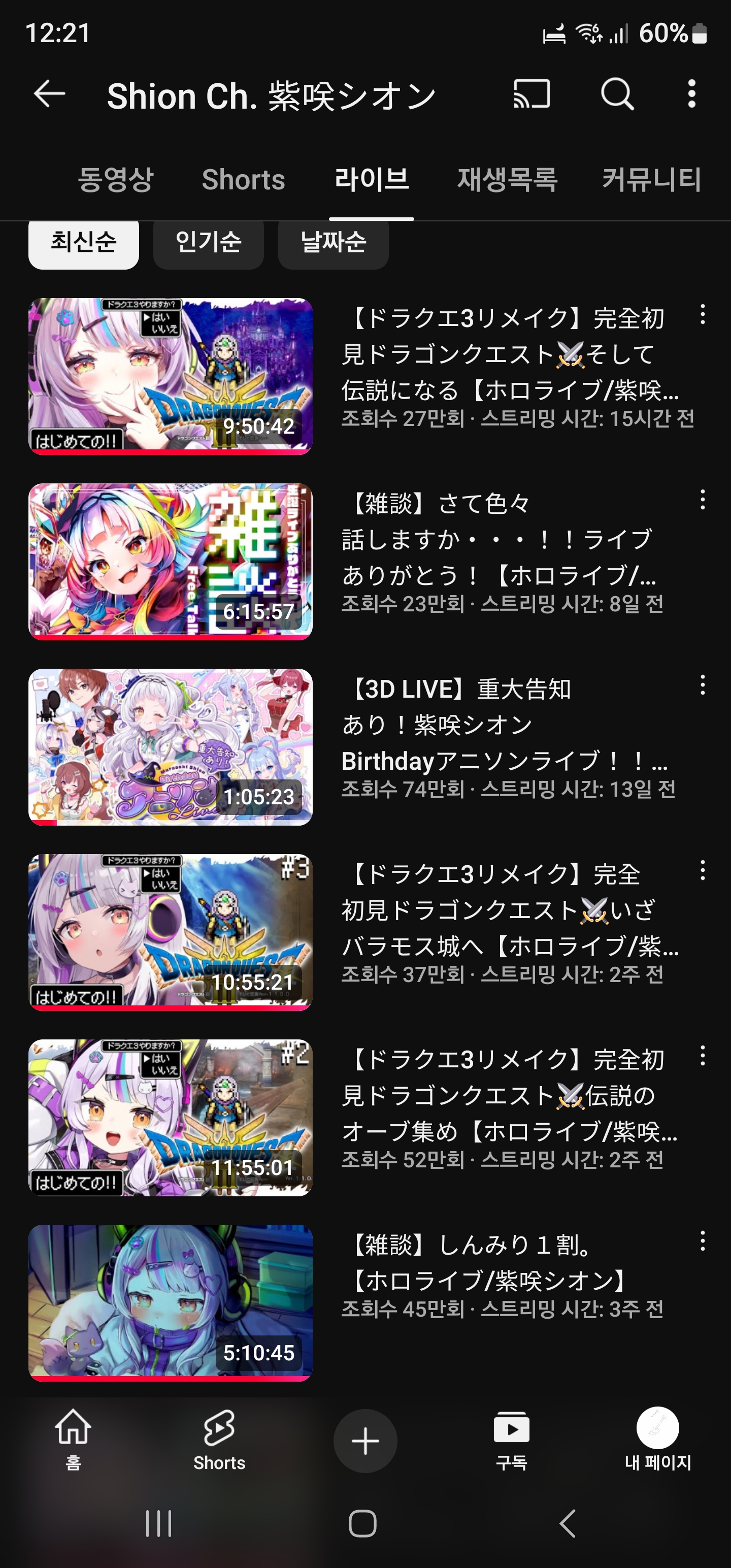
Task: Open the しんみり1割 雑談 stream
Action: 171,1303
